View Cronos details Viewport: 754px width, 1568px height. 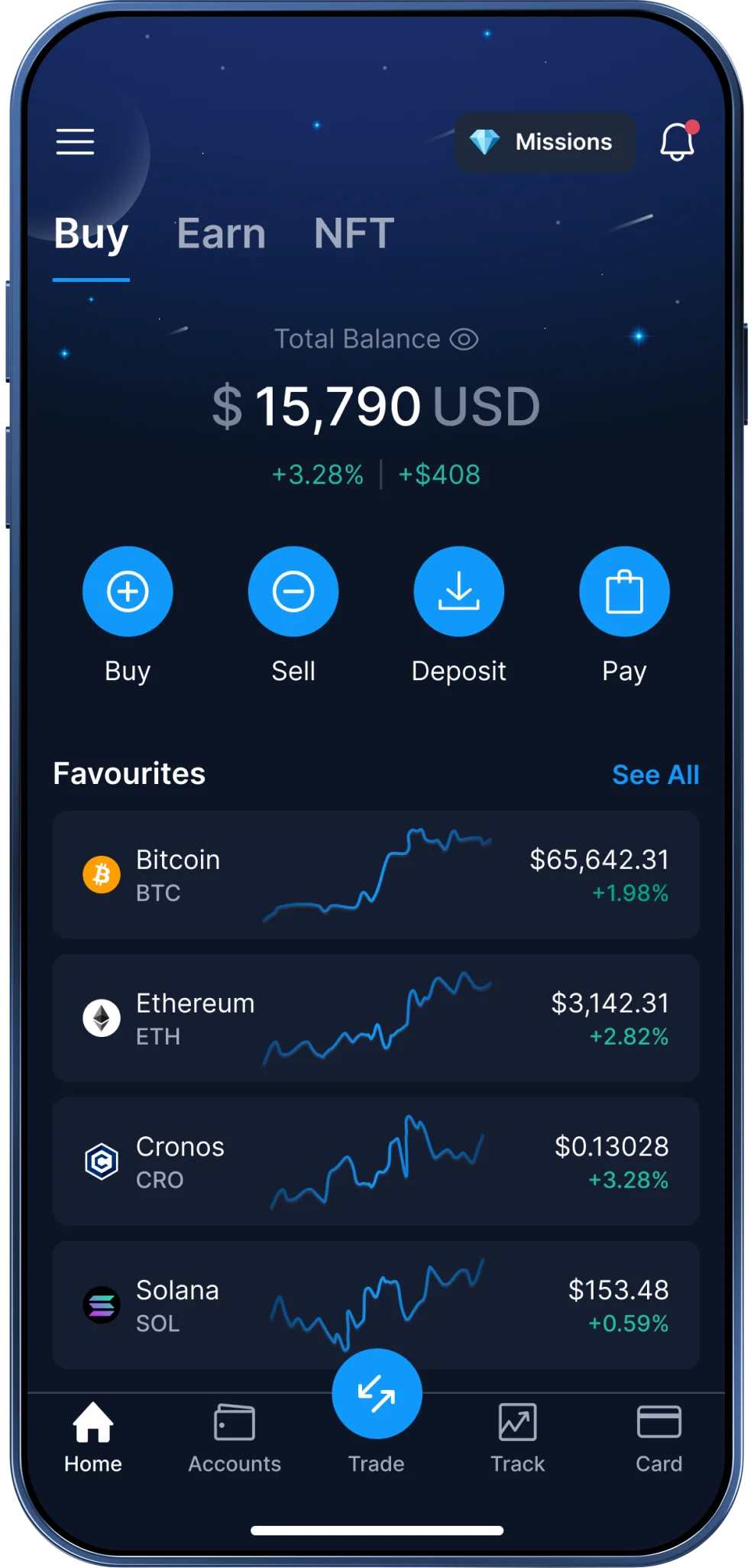pyautogui.click(x=376, y=1161)
